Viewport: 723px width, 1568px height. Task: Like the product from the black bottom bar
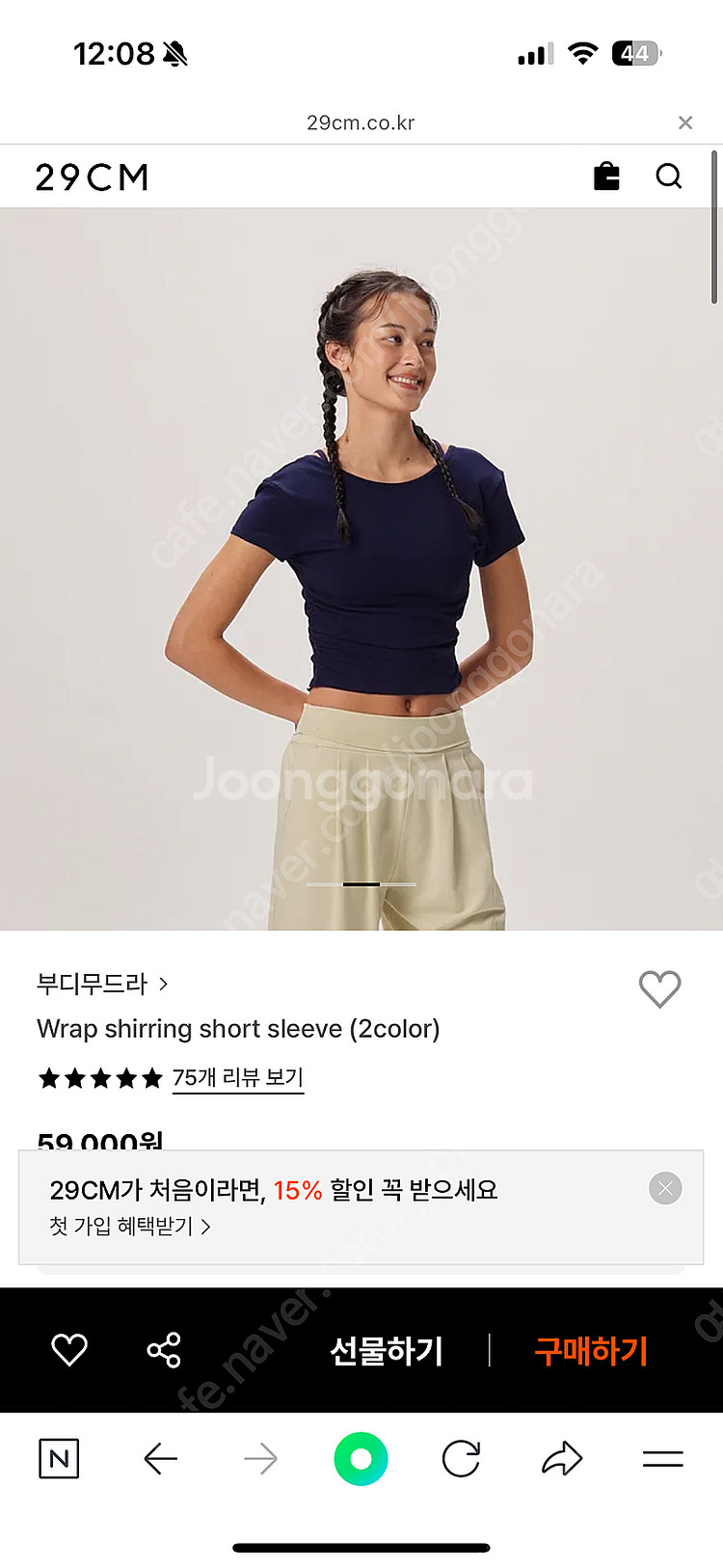tap(69, 1349)
